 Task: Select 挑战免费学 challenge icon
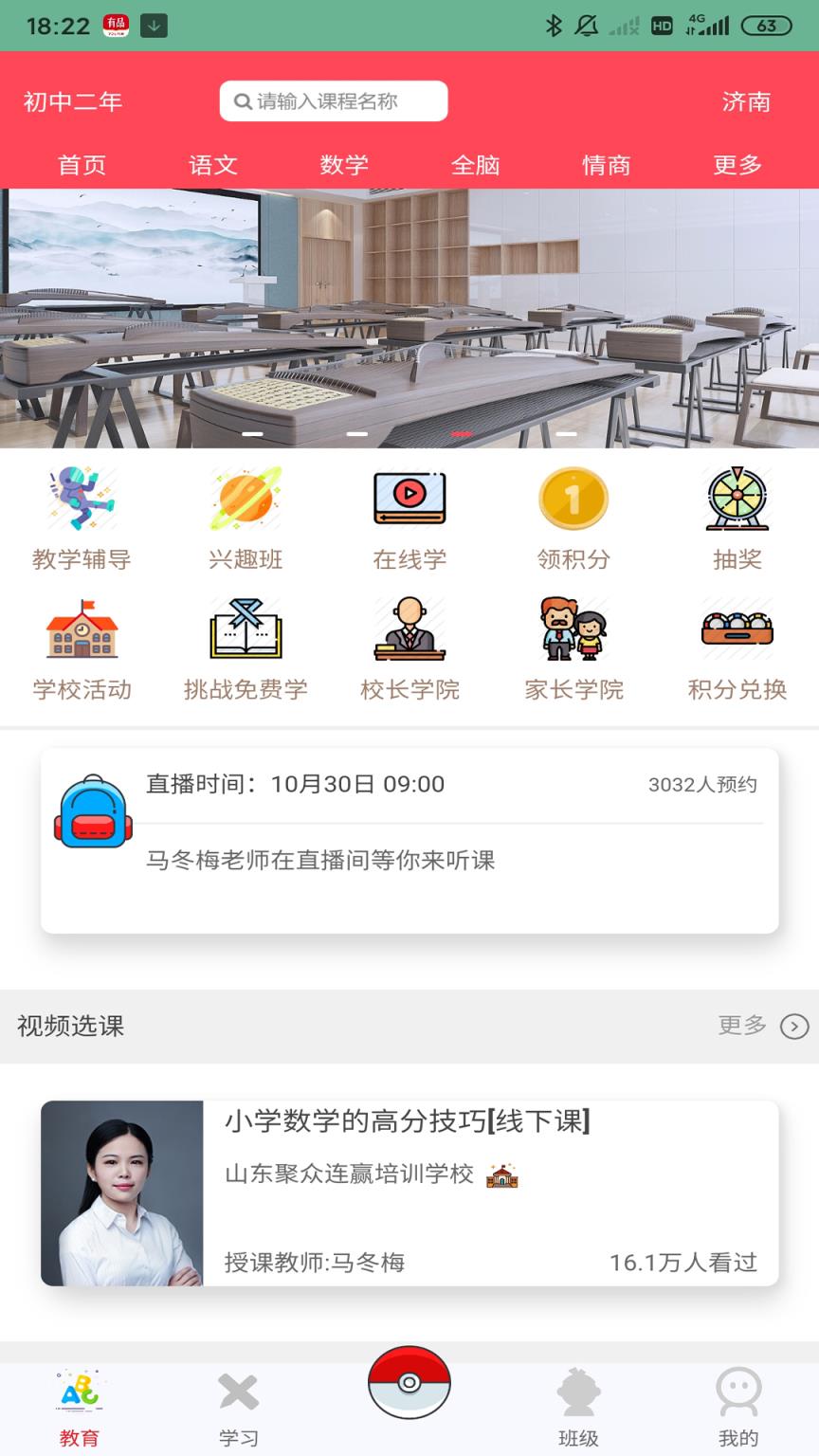click(x=246, y=645)
